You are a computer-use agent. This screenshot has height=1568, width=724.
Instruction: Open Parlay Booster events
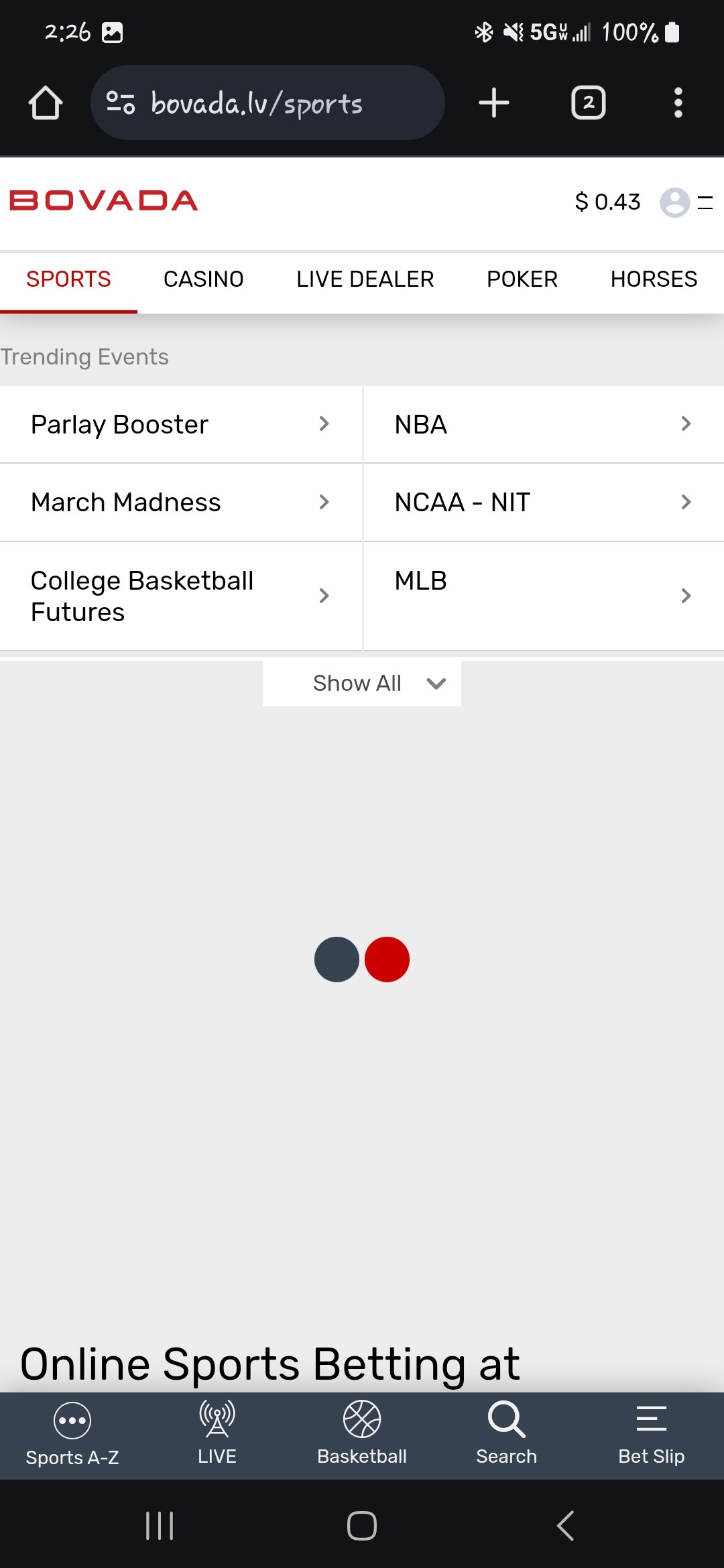click(x=181, y=424)
